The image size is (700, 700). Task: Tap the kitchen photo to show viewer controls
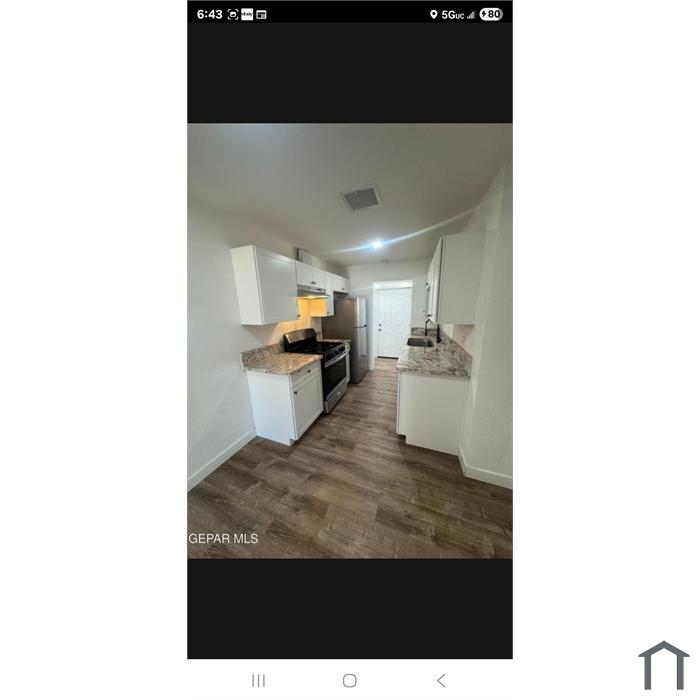pyautogui.click(x=349, y=340)
